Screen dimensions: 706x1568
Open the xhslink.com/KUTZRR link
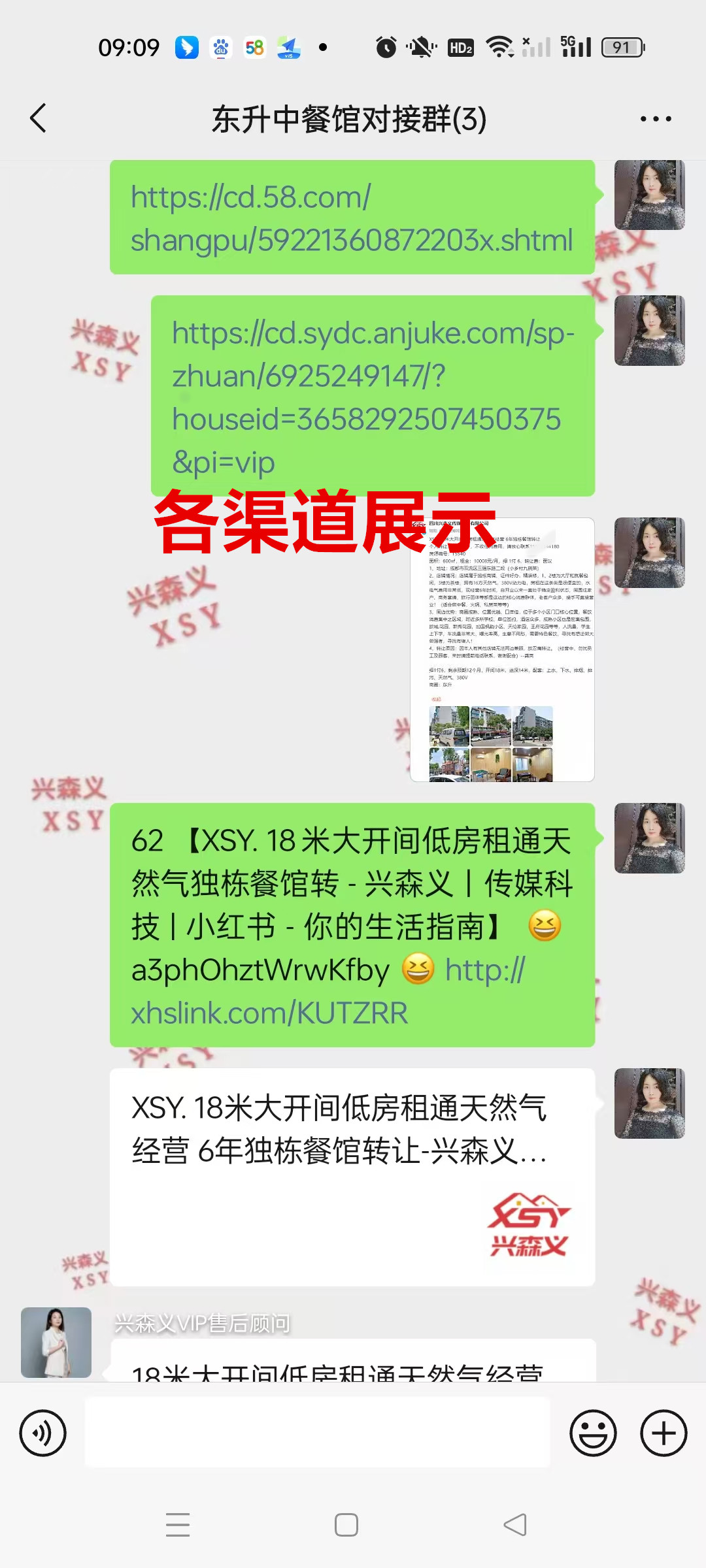pos(269,1013)
